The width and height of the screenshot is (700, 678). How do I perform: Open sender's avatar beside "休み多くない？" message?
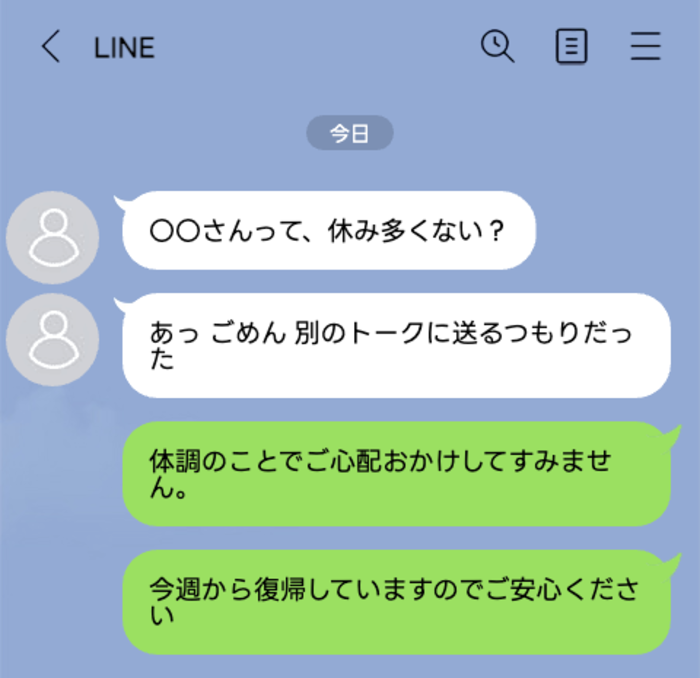pyautogui.click(x=52, y=237)
